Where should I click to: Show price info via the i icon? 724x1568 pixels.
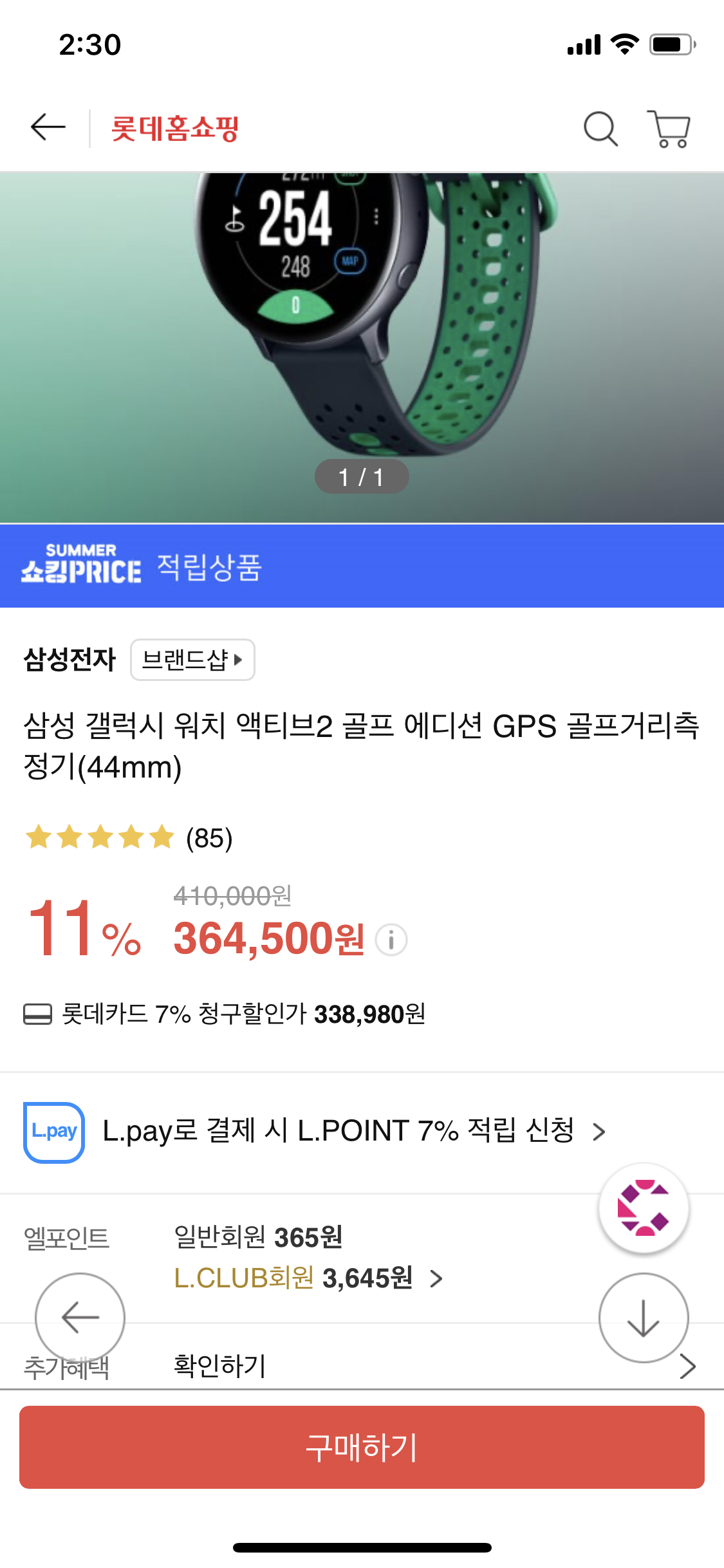pos(391,940)
